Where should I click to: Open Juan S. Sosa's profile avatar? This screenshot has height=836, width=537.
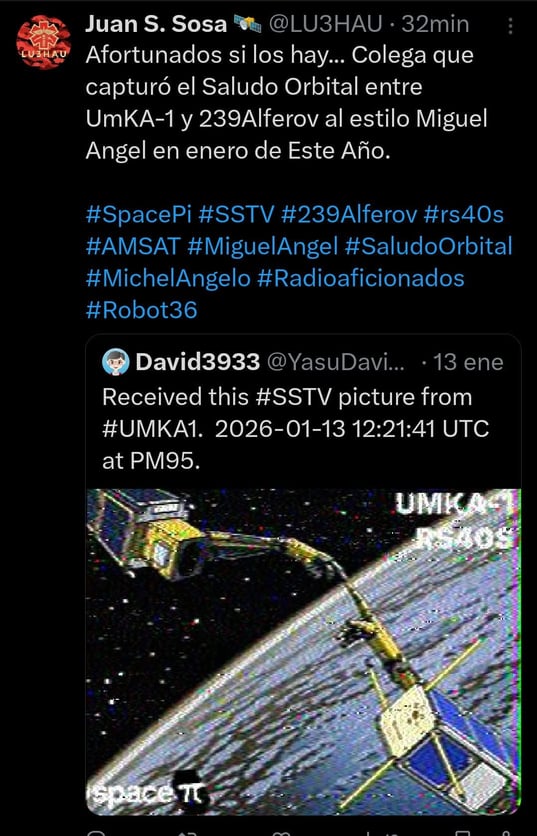(x=43, y=42)
